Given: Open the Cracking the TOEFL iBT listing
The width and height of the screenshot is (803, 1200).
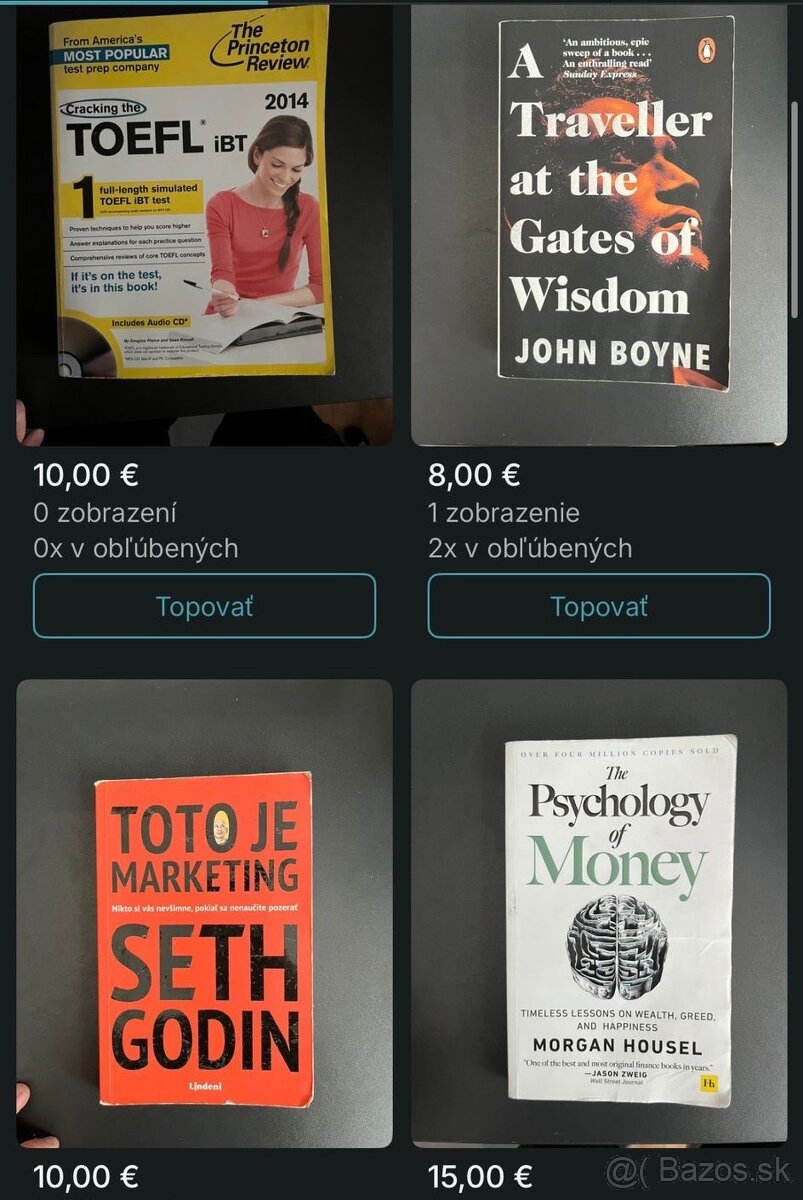Looking at the screenshot, I should click(x=204, y=225).
